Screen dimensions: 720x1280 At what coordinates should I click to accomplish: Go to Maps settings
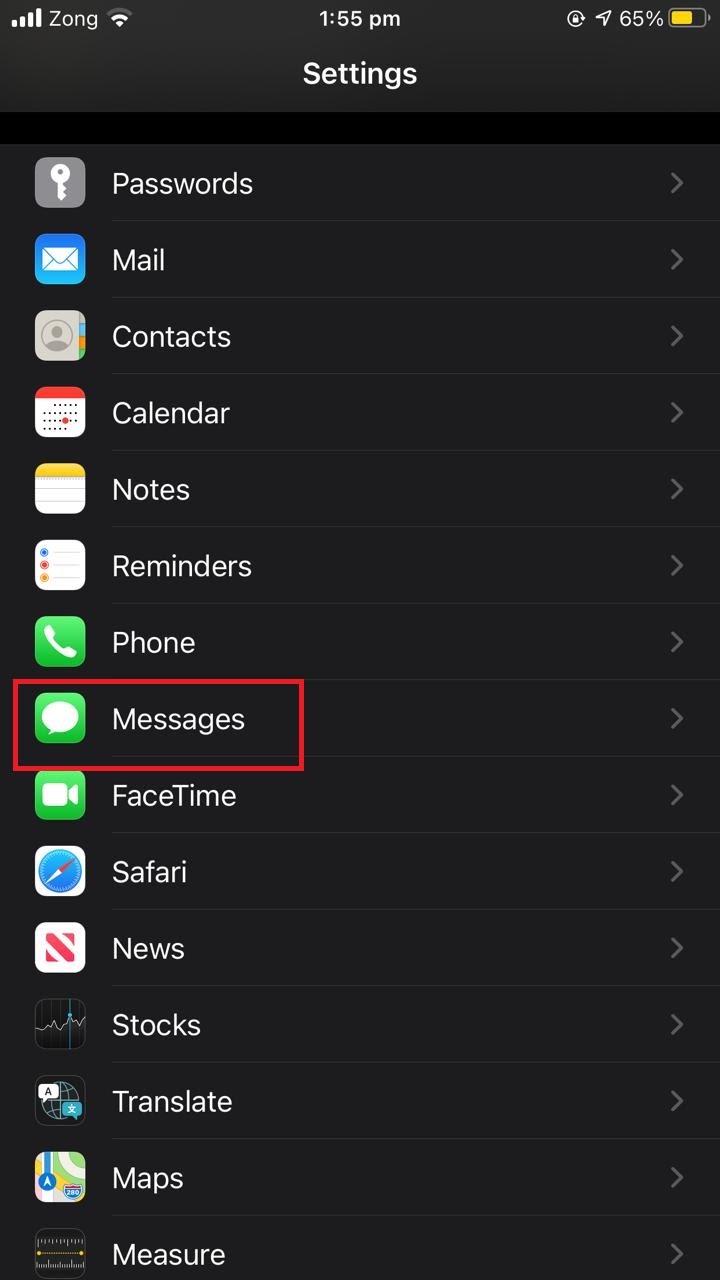click(x=360, y=1178)
